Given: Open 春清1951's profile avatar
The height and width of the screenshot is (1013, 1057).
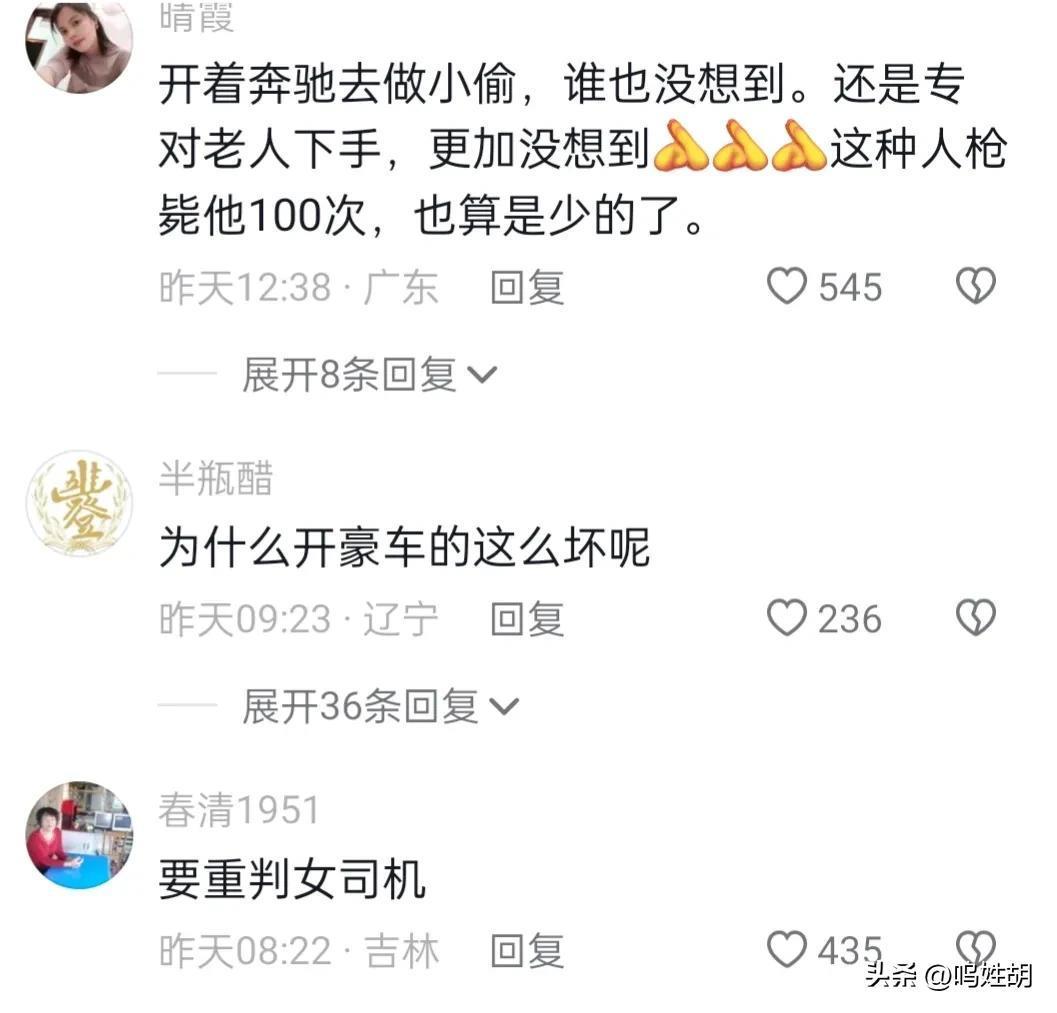Looking at the screenshot, I should 79,835.
